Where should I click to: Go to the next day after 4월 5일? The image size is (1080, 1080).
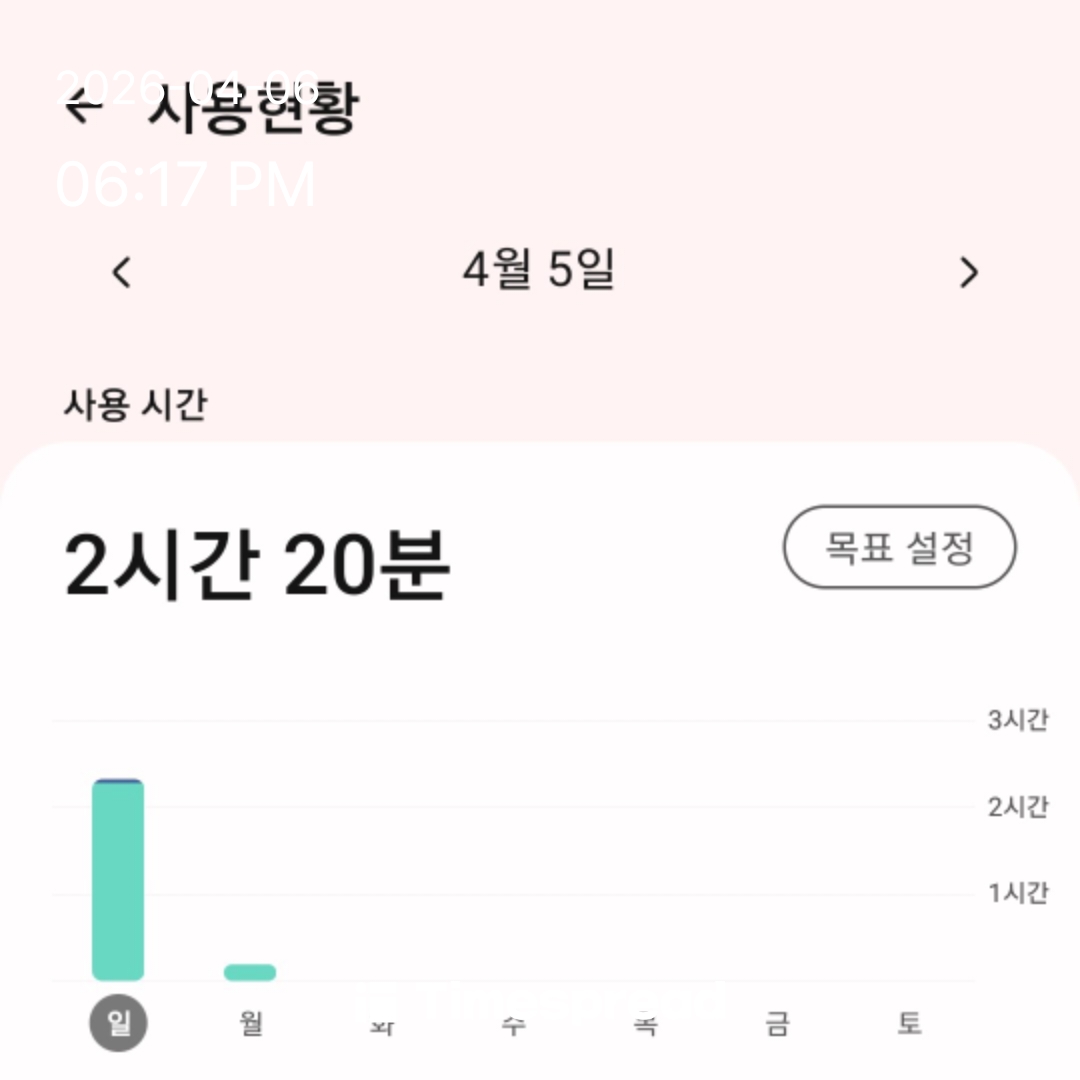pos(968,272)
